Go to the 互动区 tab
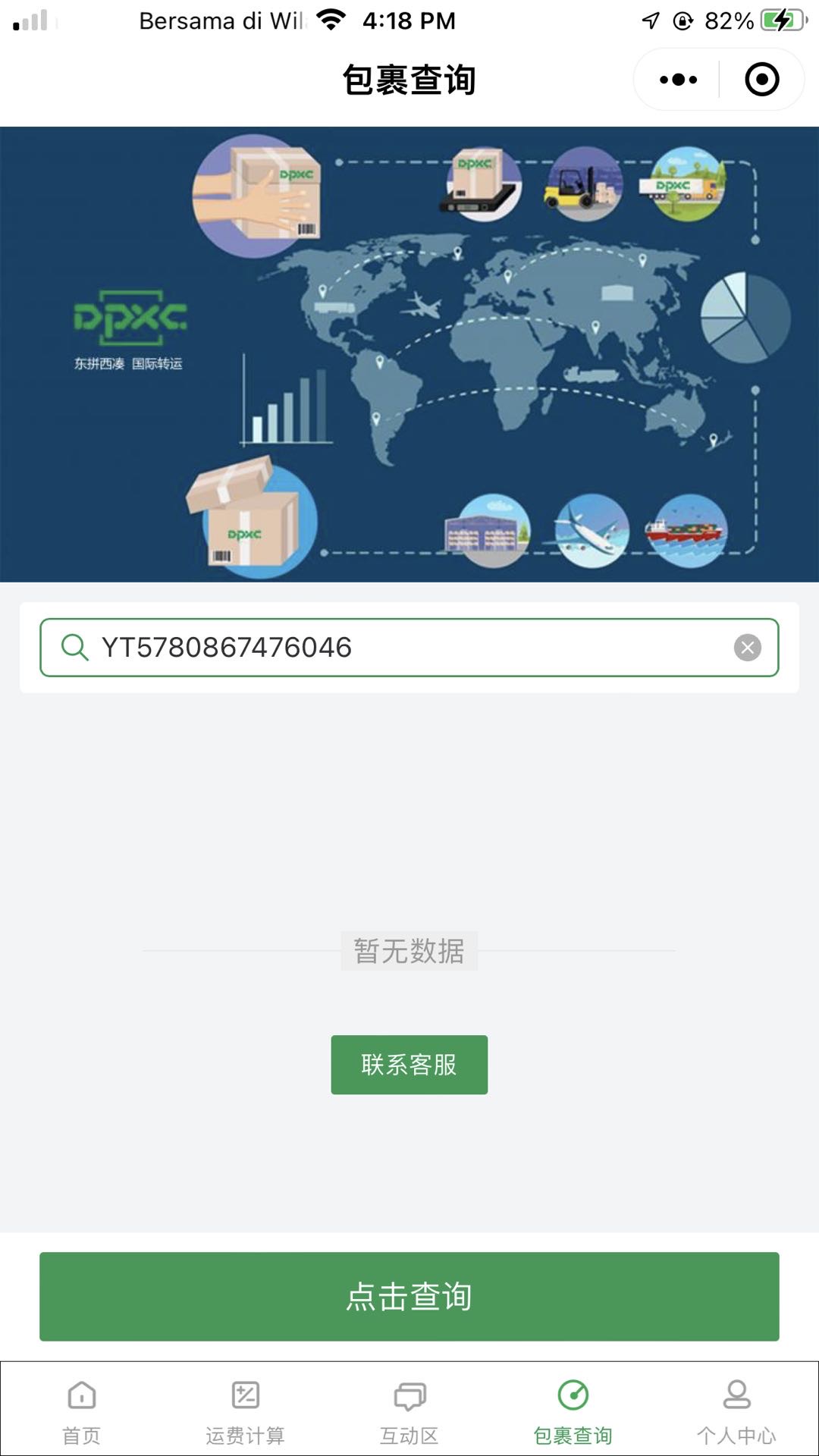This screenshot has height=1456, width=819. pos(409,1410)
